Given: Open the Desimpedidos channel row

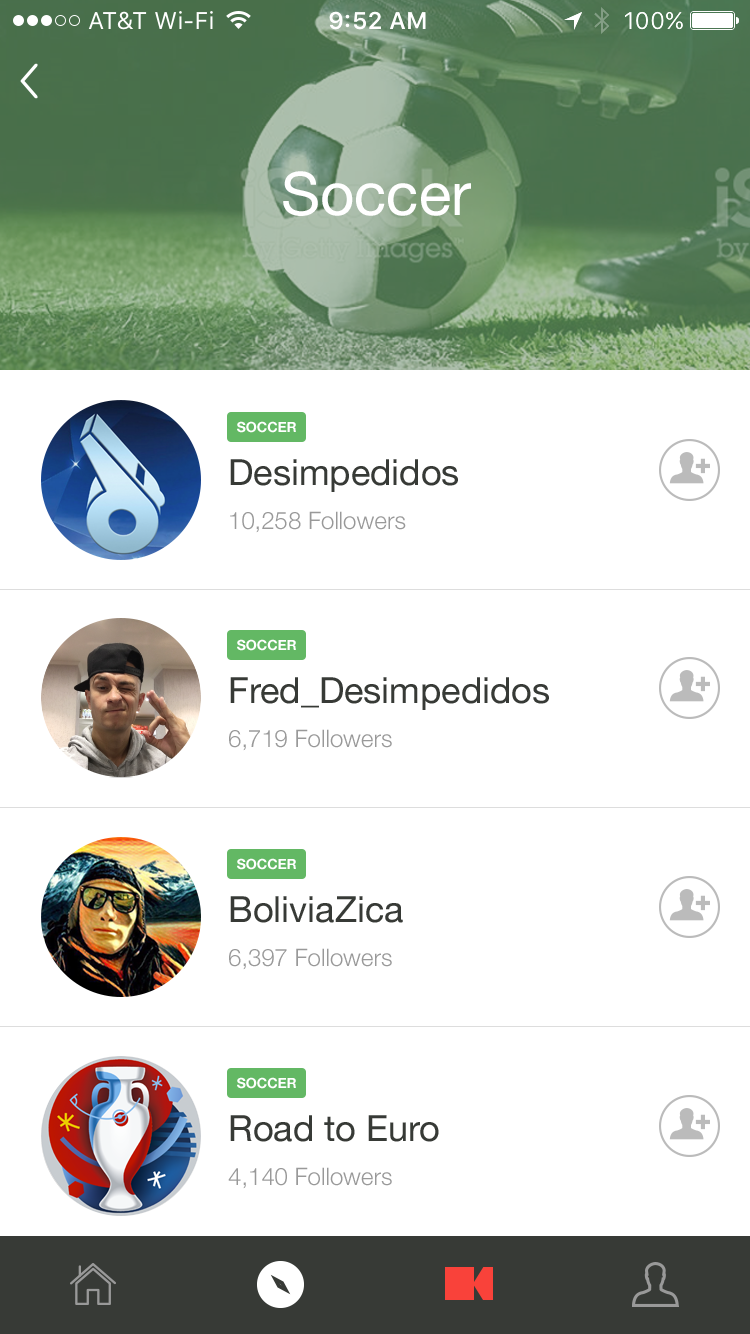Looking at the screenshot, I should (x=343, y=474).
